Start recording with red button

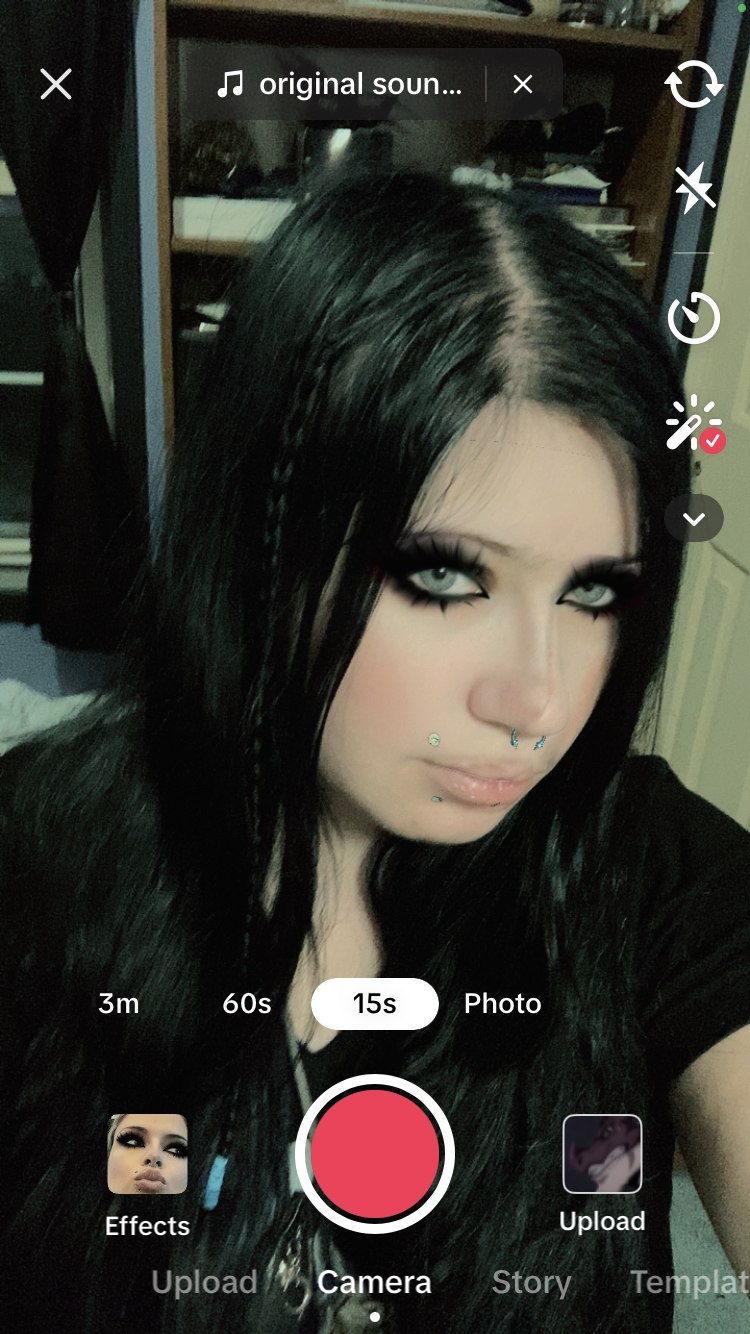(x=375, y=1154)
